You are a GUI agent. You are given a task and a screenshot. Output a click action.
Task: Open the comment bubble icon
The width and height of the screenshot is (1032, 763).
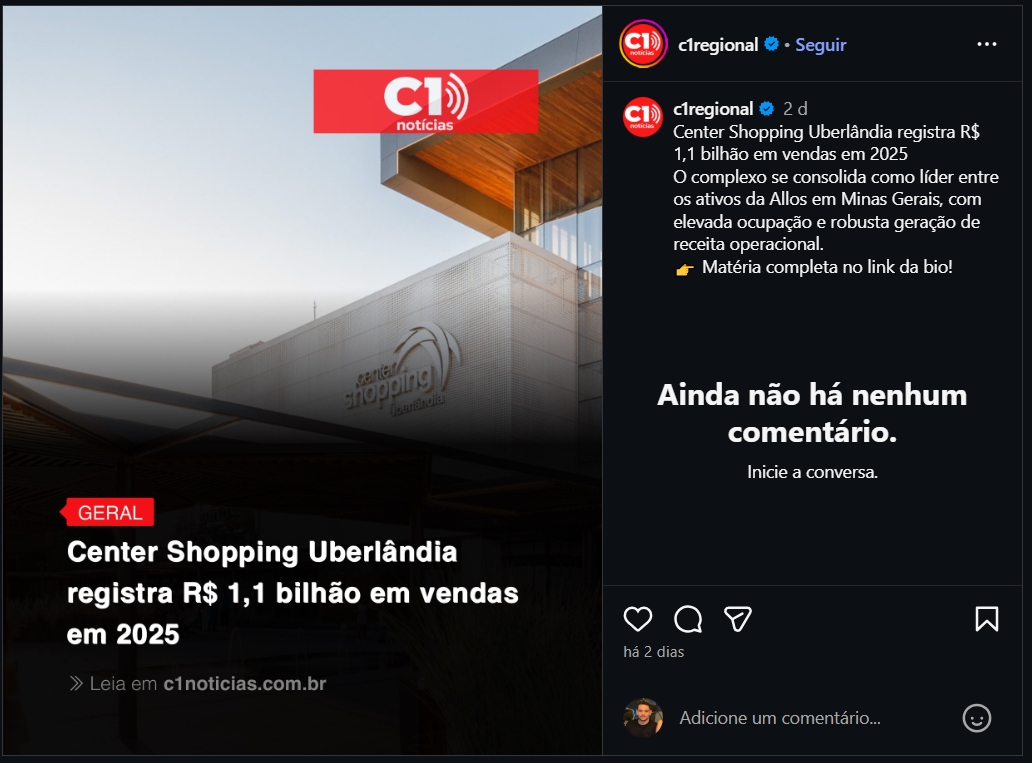pos(688,619)
